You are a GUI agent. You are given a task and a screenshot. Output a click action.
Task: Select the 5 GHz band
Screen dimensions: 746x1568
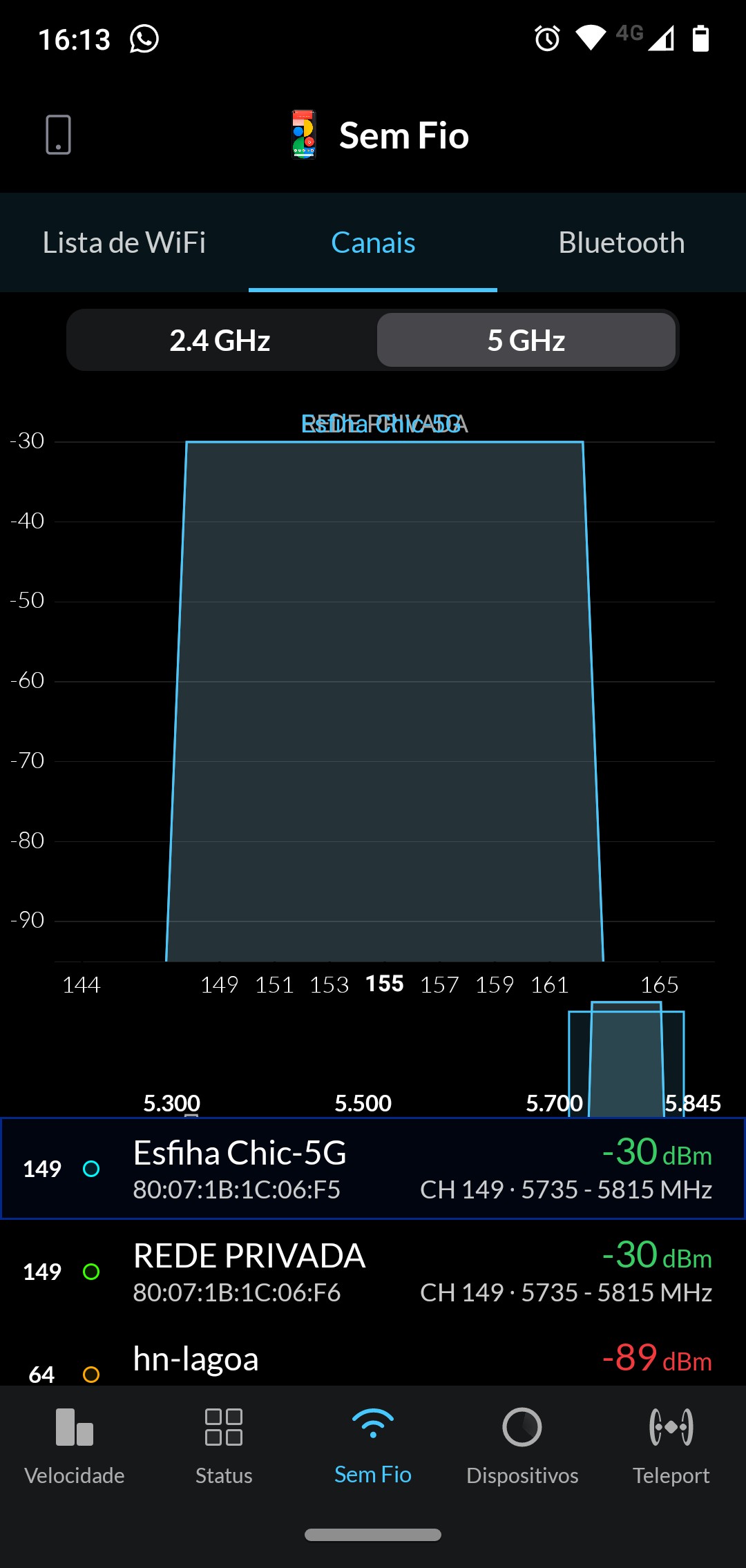click(526, 341)
